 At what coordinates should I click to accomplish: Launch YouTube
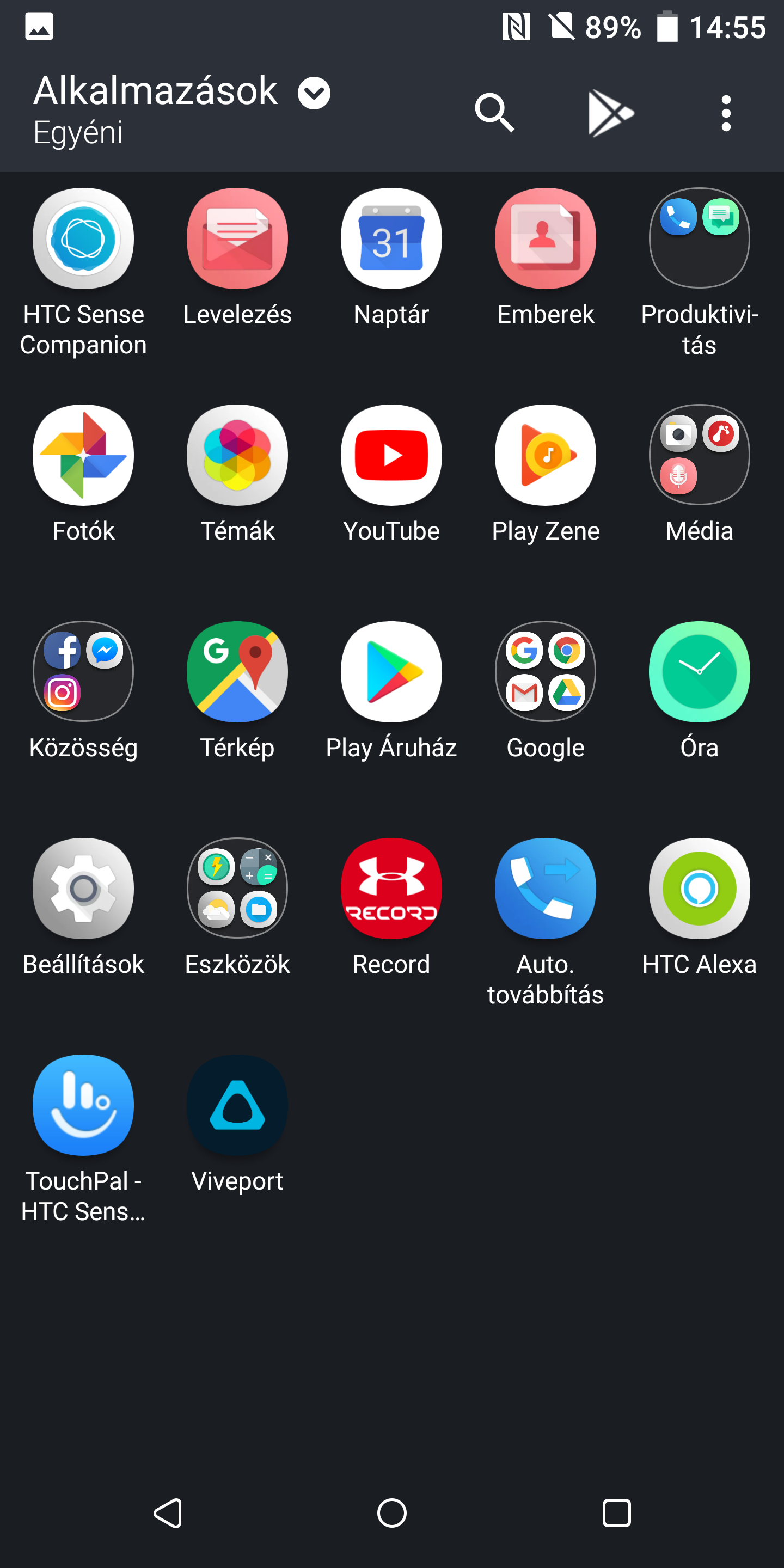coord(391,455)
